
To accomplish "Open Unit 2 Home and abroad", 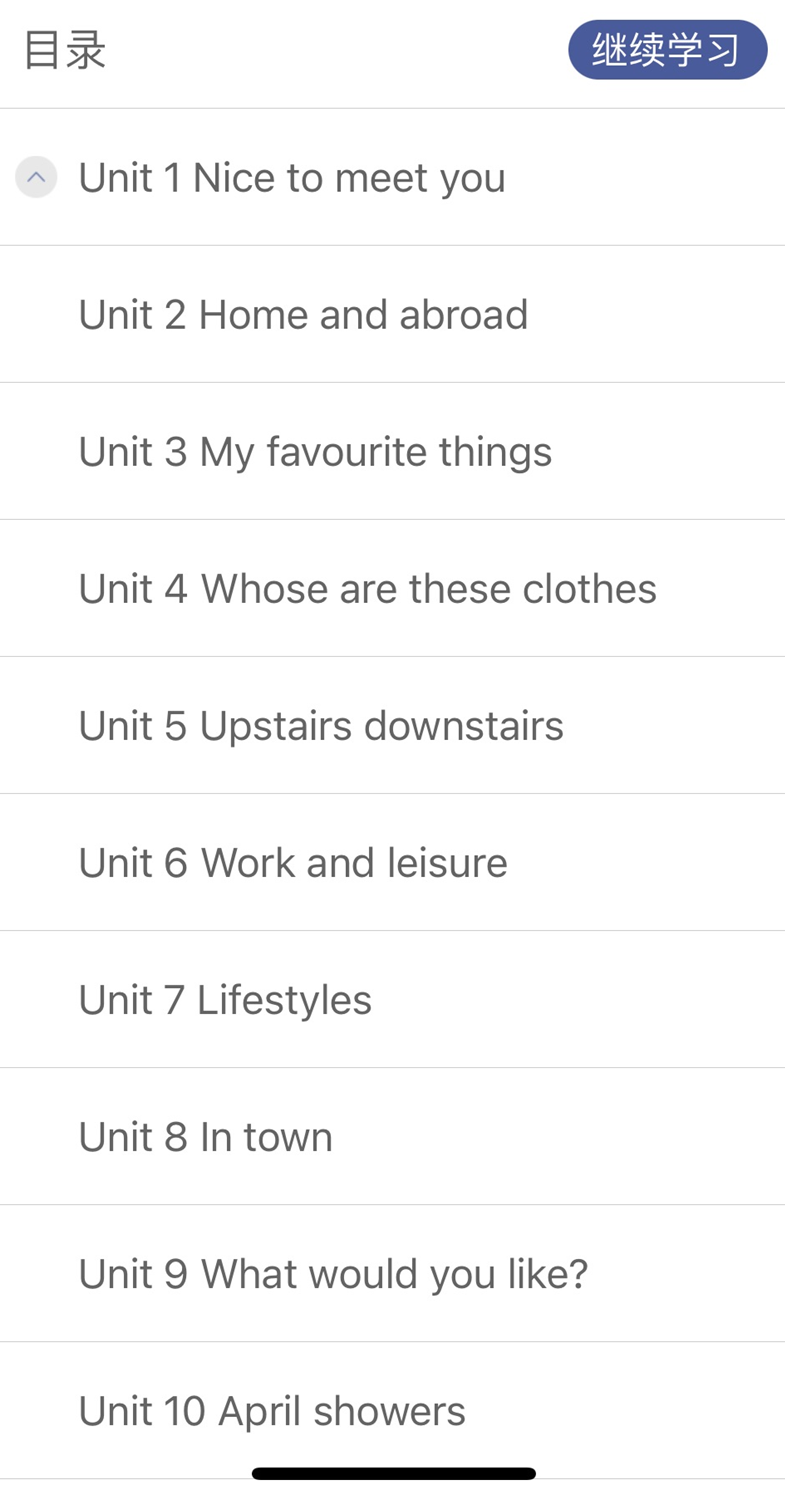I will point(303,315).
